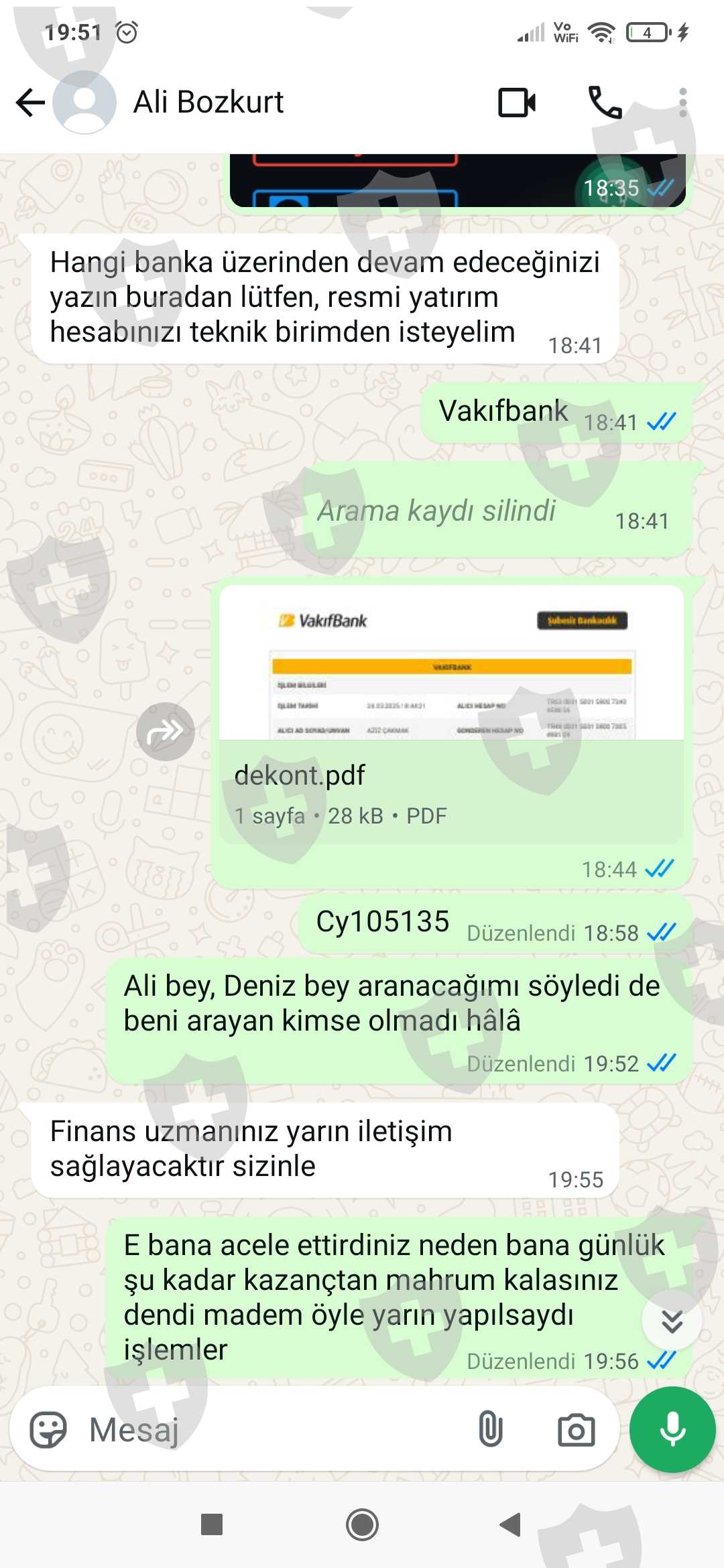The width and height of the screenshot is (724, 1568).
Task: Open the emoji and sticker picker
Action: pyautogui.click(x=48, y=1430)
